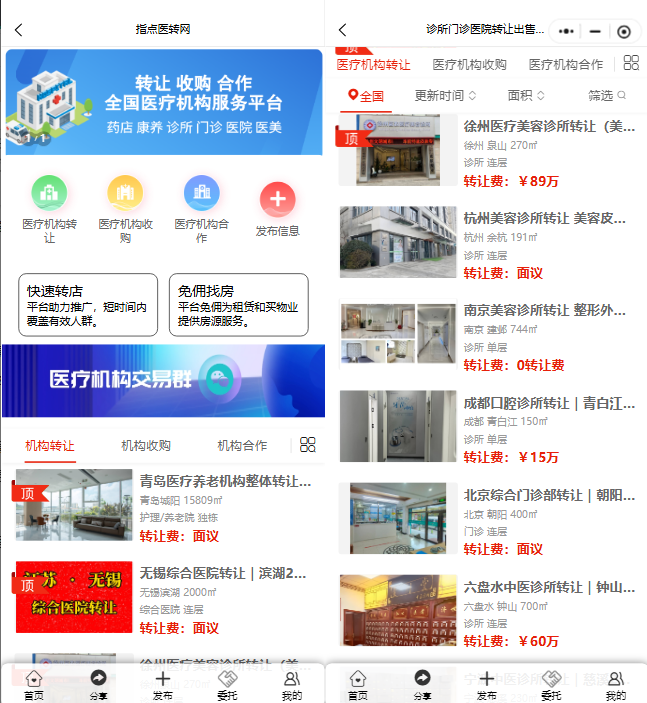The height and width of the screenshot is (703, 647).
Task: Open the 免佣找房 card
Action: coord(238,304)
